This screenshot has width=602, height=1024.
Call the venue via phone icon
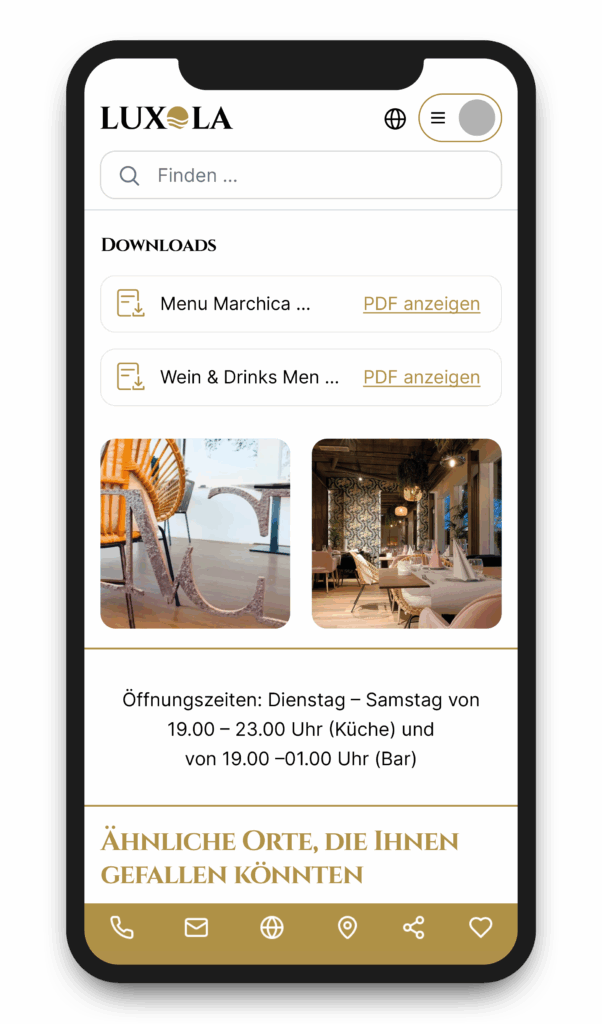click(x=122, y=928)
